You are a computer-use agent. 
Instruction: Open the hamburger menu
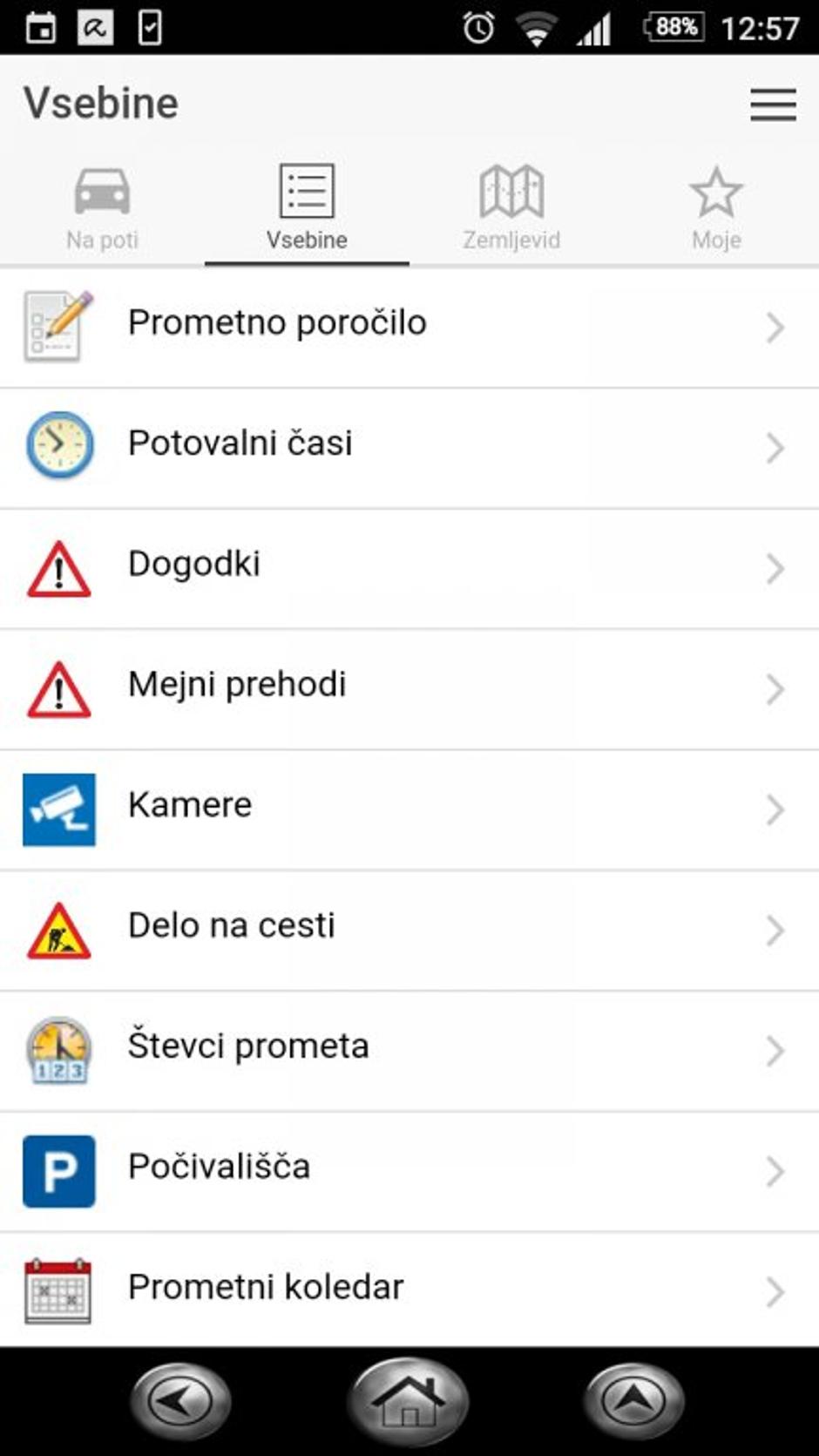coord(770,104)
